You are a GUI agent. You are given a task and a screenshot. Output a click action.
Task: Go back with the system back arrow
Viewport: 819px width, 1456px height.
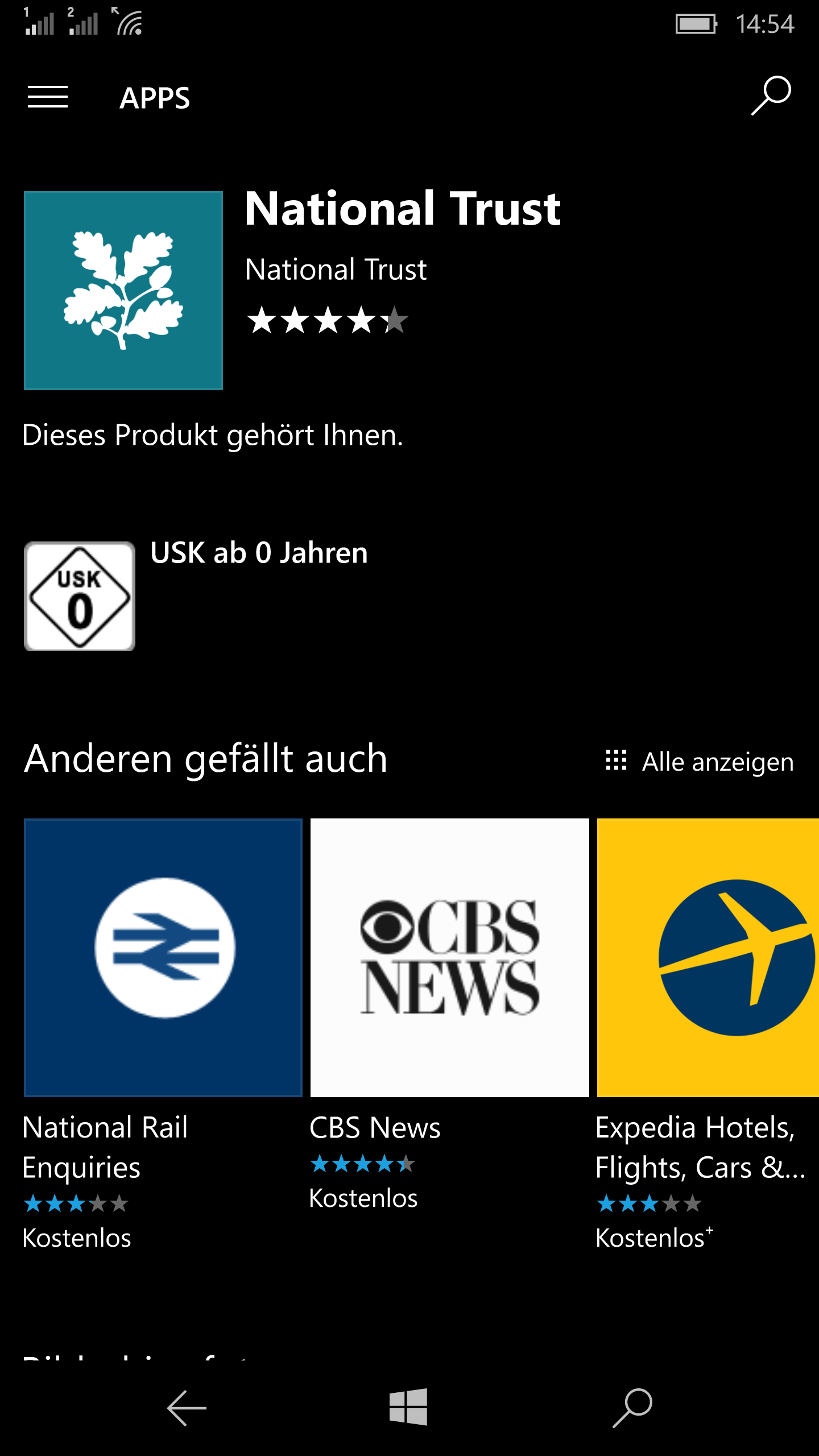coord(187,1408)
